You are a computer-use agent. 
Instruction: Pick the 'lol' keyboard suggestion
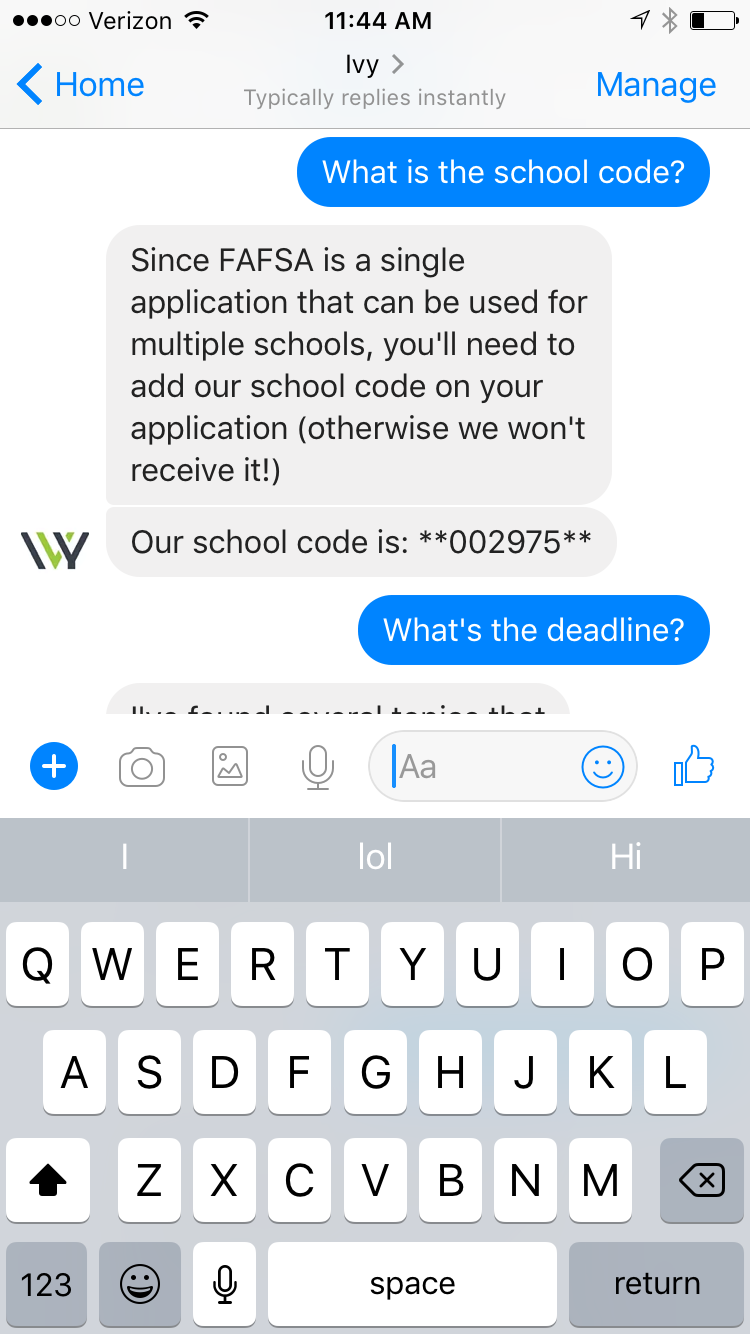(x=375, y=857)
